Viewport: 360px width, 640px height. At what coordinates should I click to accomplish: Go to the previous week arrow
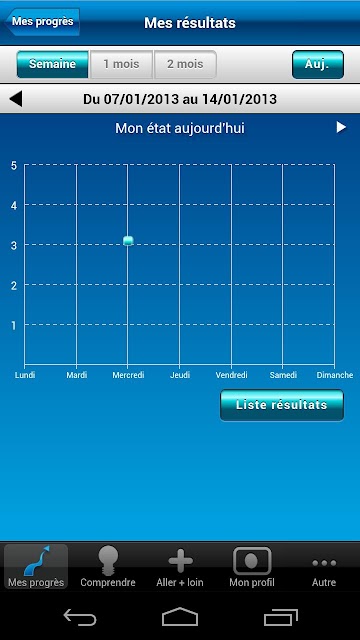(x=16, y=99)
